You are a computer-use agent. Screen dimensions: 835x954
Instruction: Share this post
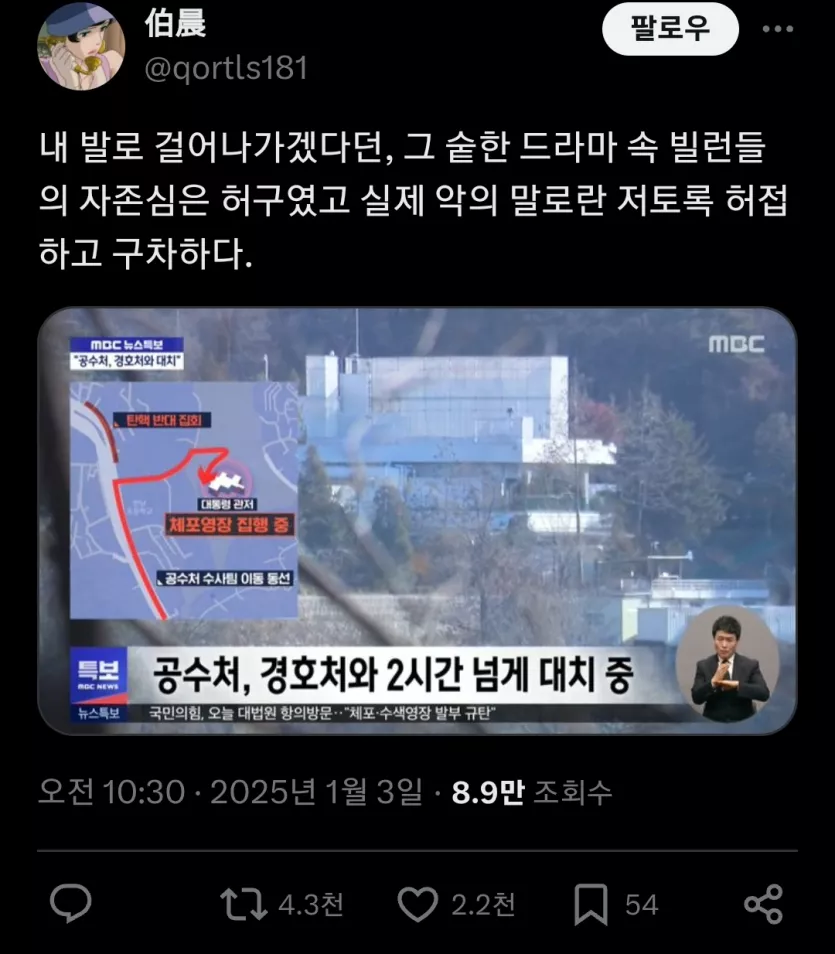(x=763, y=905)
